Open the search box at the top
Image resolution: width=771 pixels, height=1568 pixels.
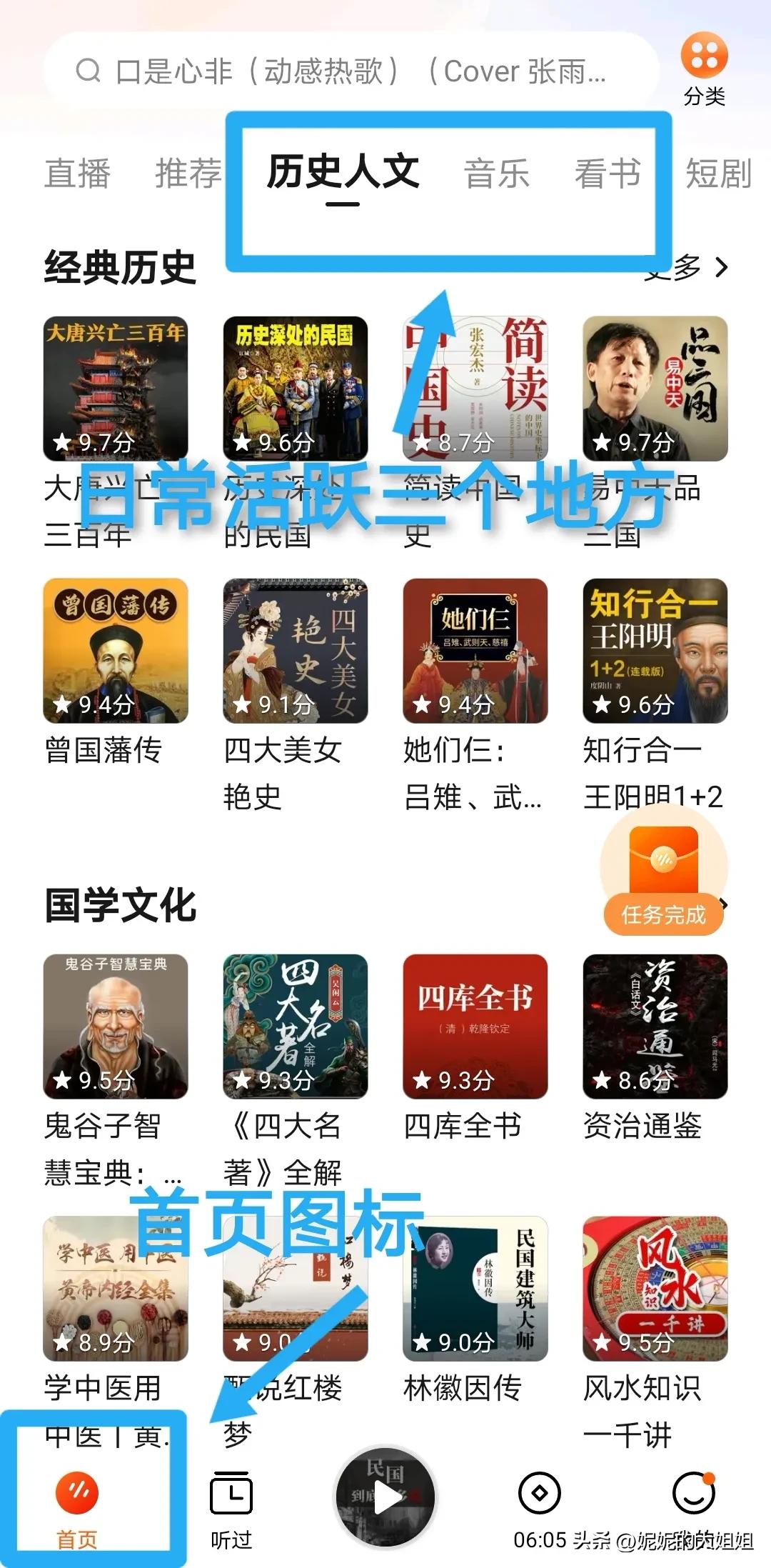pos(350,71)
